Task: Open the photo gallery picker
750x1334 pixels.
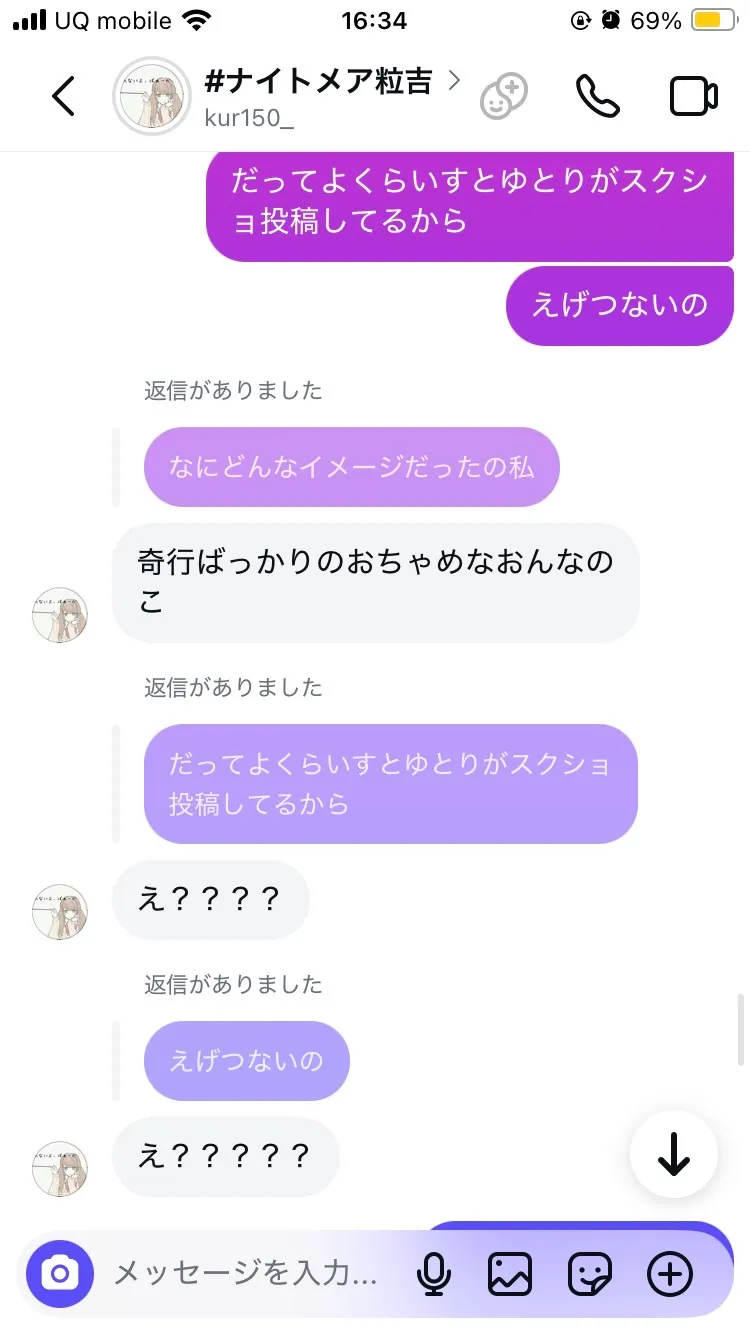Action: coord(509,1273)
